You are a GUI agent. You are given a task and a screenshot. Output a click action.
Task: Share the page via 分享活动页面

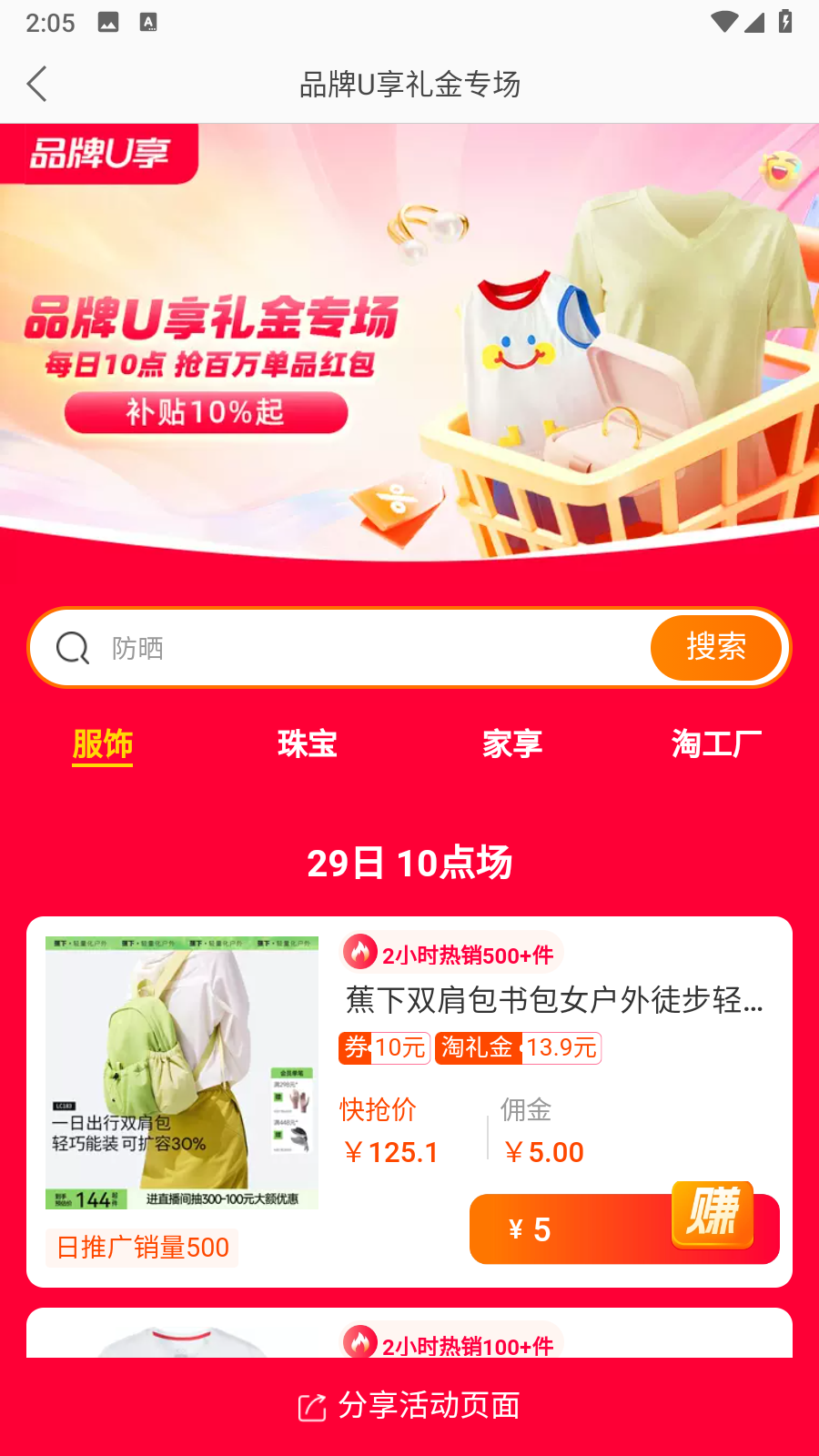click(x=409, y=1406)
